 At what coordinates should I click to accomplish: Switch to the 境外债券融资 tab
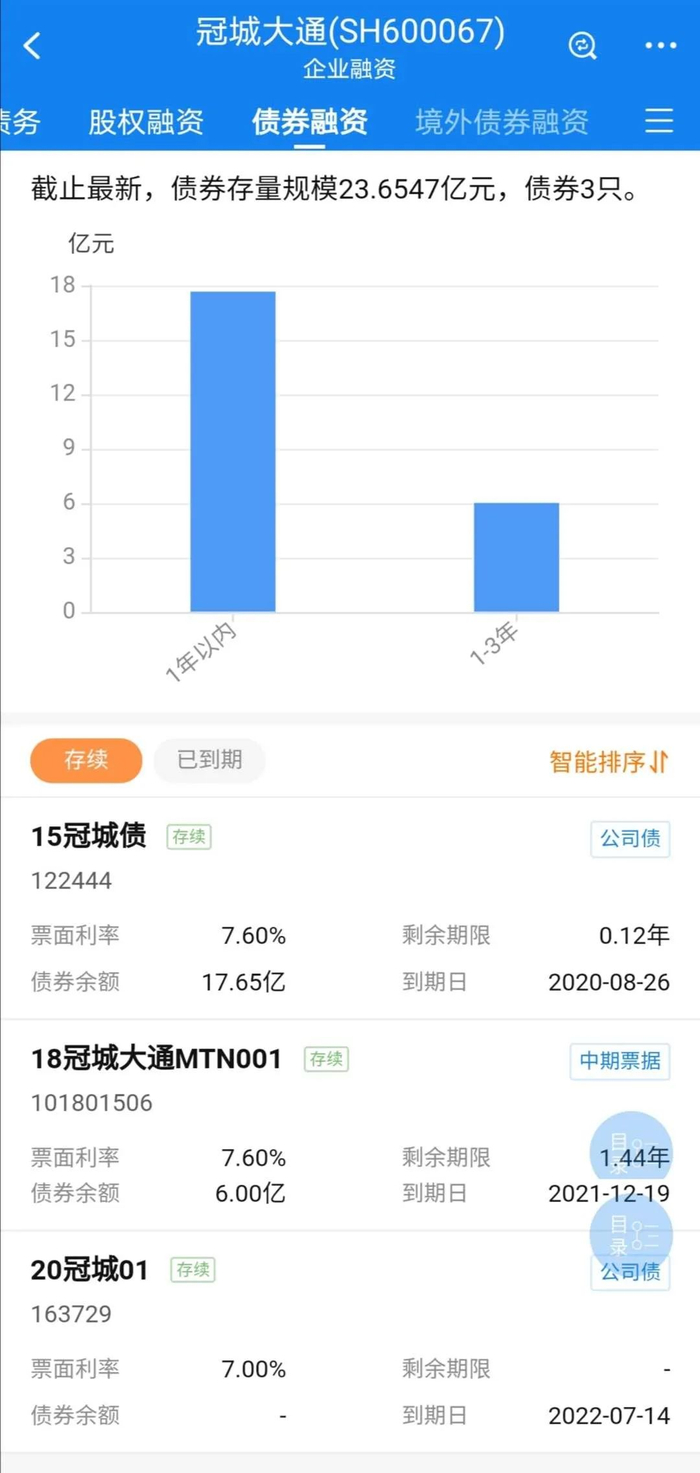click(501, 122)
